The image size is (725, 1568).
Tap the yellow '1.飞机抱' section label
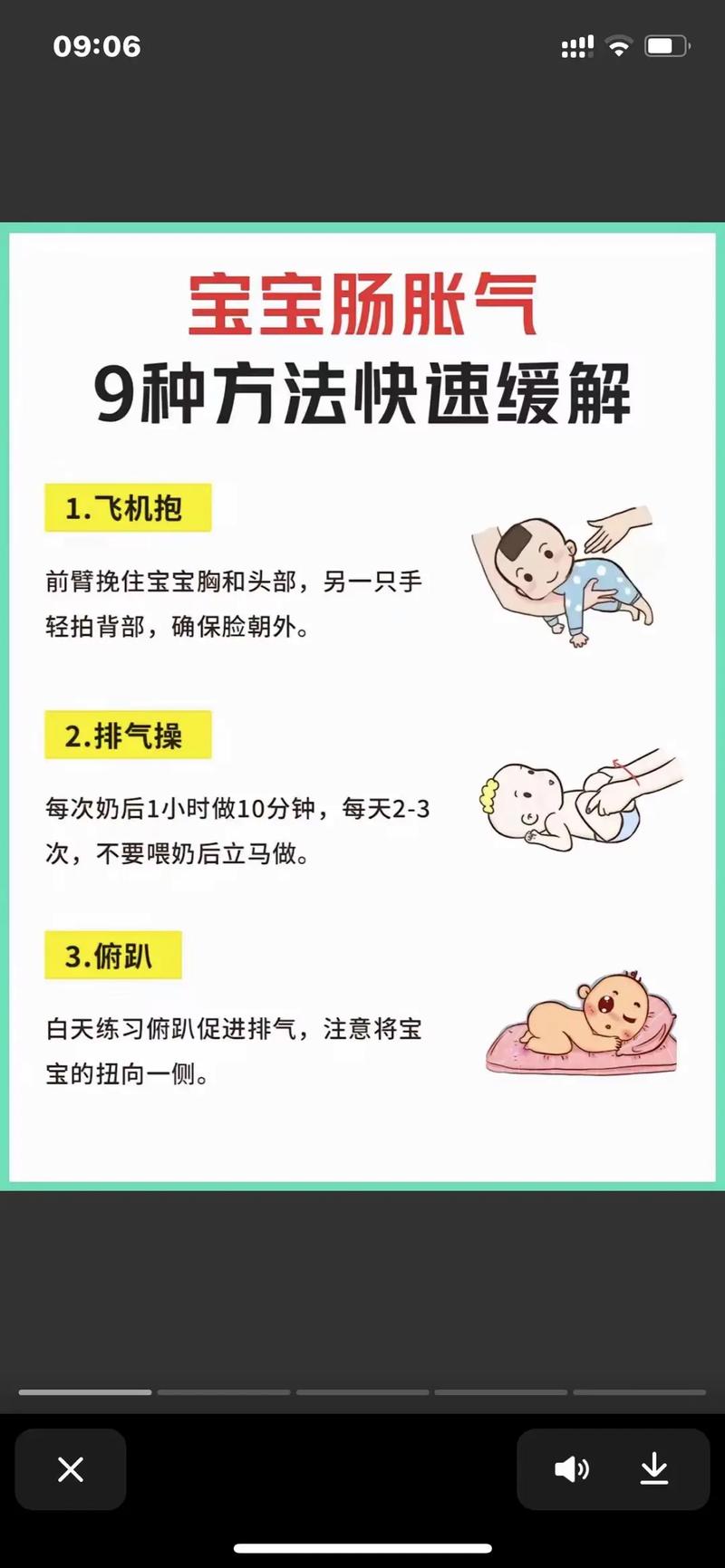coord(127,508)
